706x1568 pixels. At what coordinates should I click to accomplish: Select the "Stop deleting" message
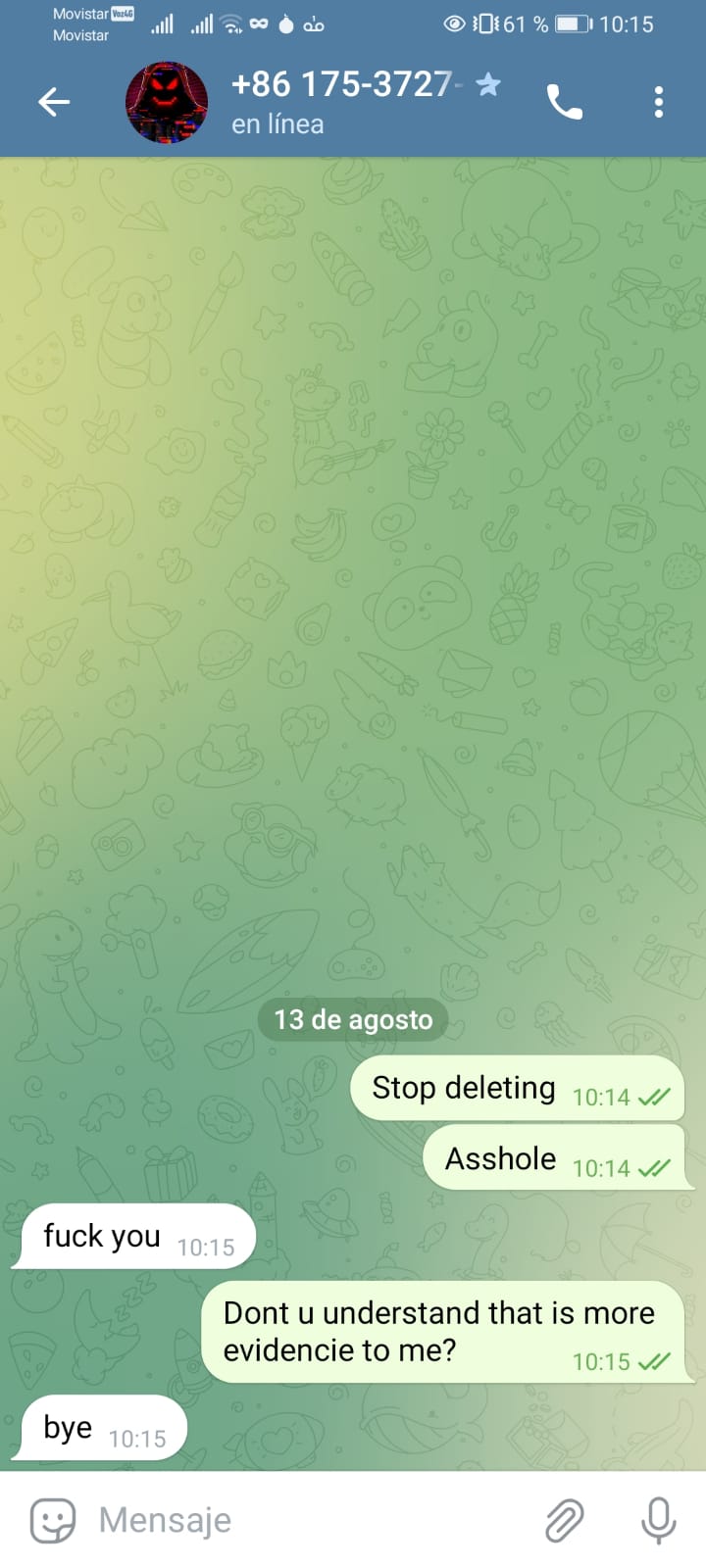[x=516, y=1089]
